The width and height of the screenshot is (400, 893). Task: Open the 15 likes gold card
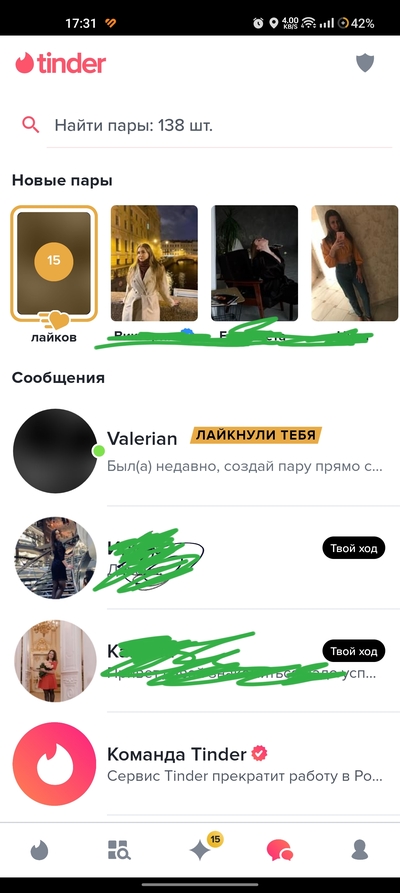[54, 264]
